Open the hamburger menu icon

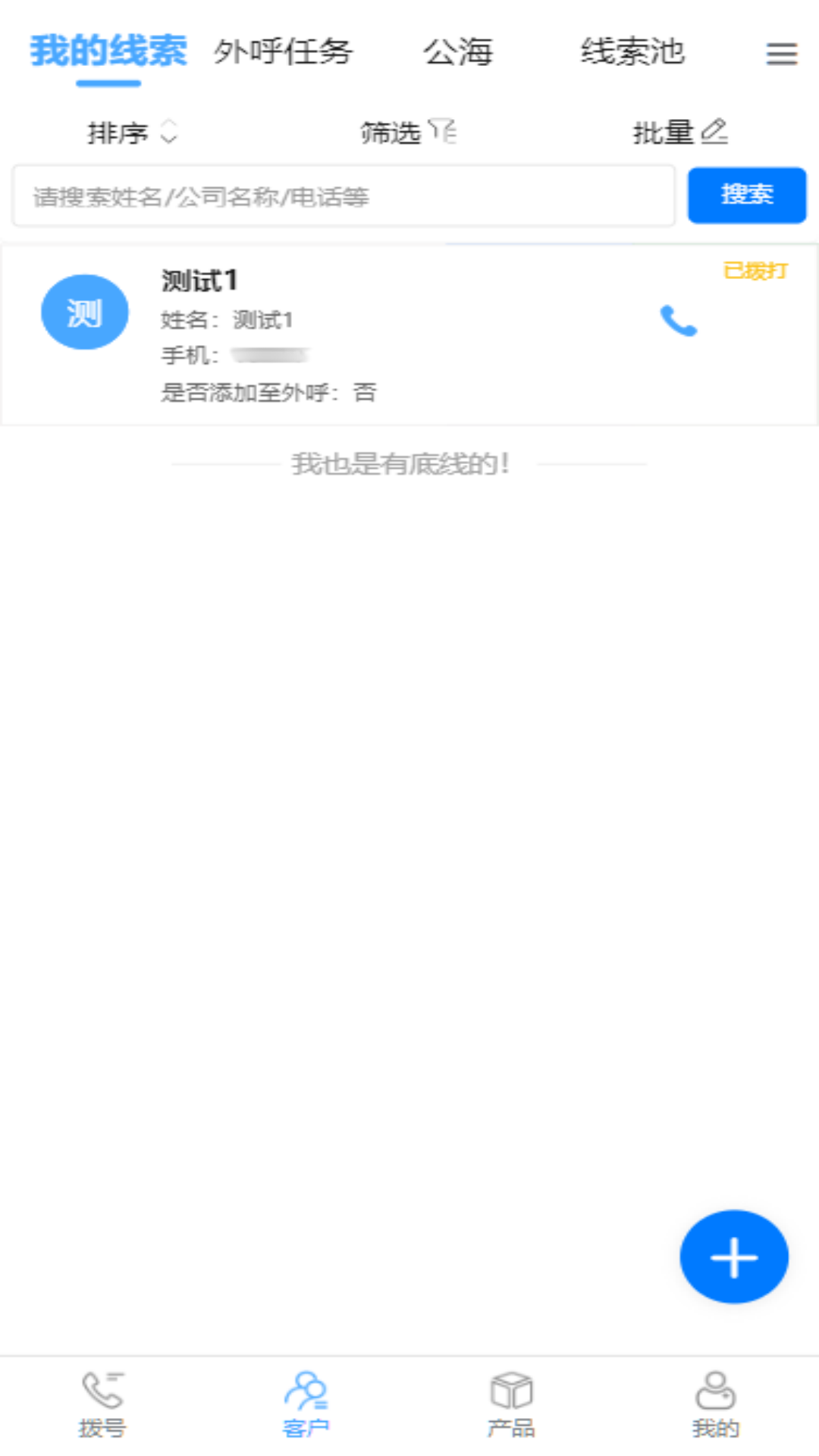781,53
